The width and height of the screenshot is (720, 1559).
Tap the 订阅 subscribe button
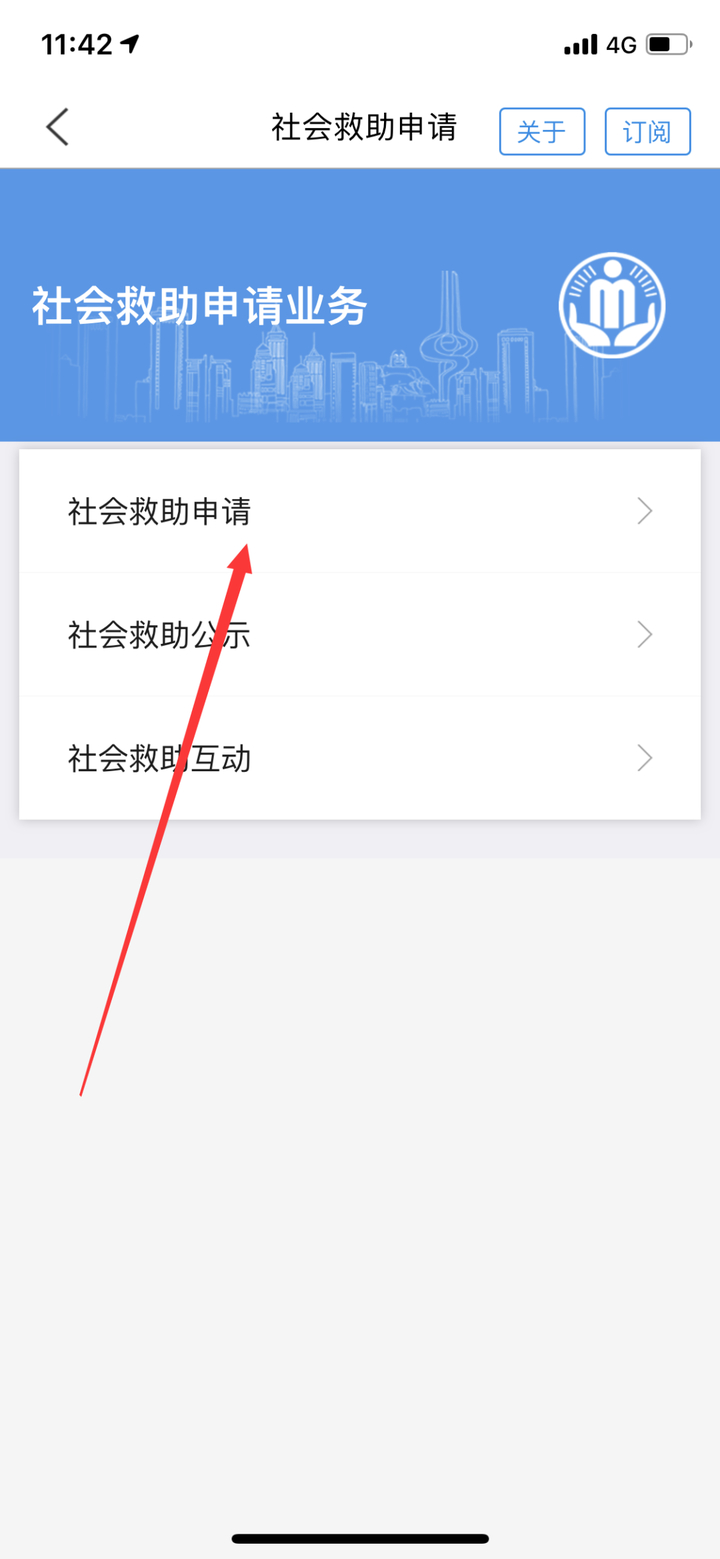point(647,131)
